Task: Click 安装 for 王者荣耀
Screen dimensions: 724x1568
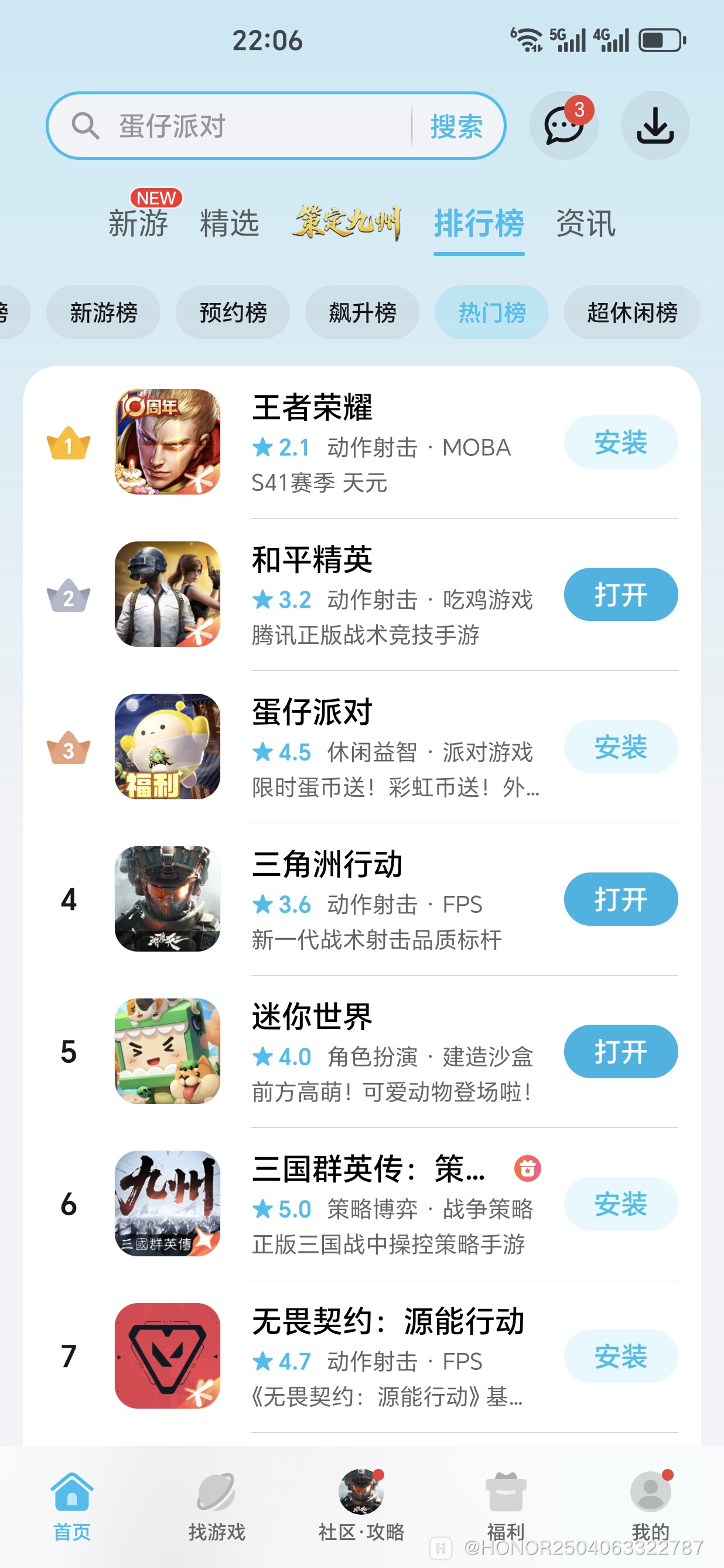Action: pyautogui.click(x=620, y=442)
